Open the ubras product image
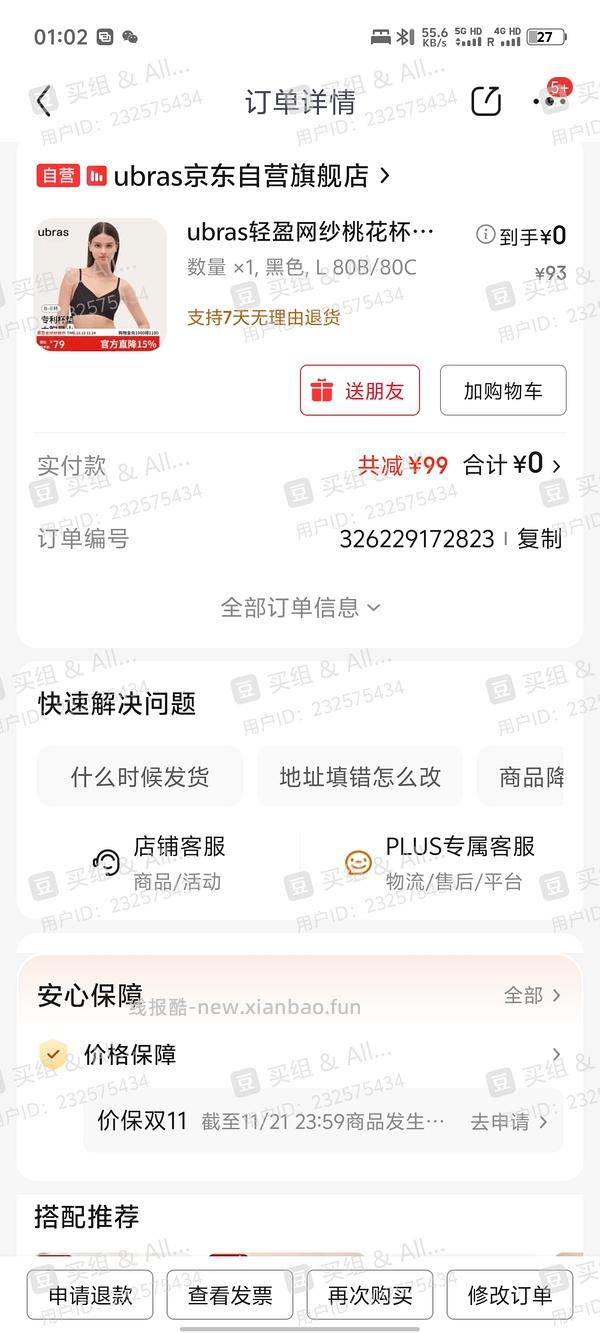This screenshot has height=1333, width=600. 100,285
